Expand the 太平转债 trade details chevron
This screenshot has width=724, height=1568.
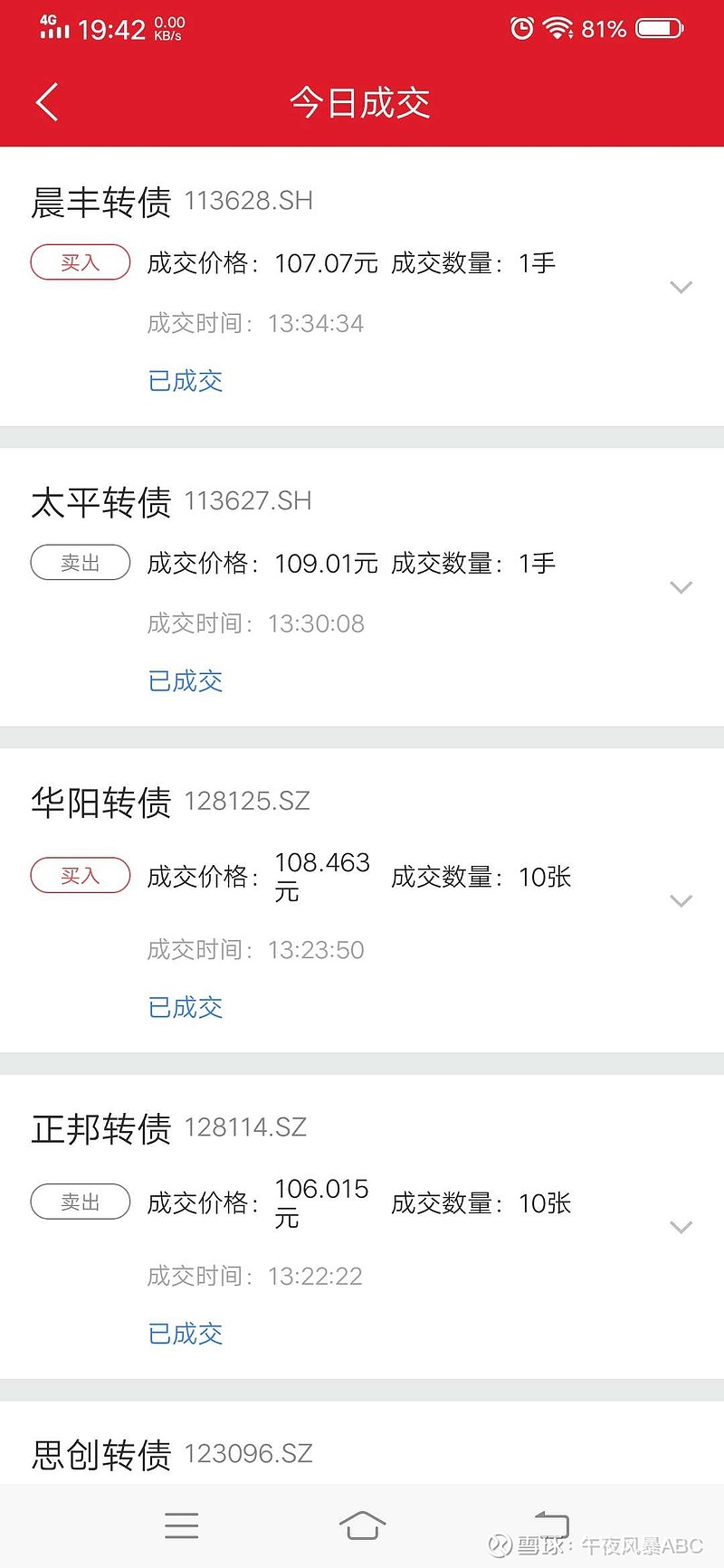(681, 587)
